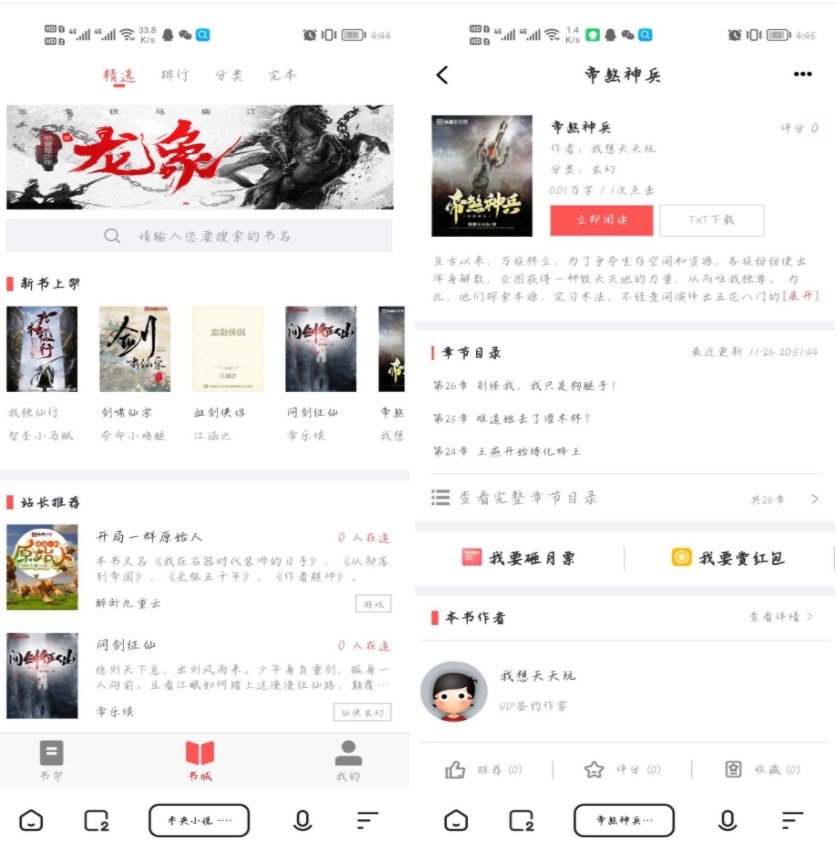Screen dimensions: 838x856
Task: Open the new book 血剑侠侣
Action: click(227, 350)
